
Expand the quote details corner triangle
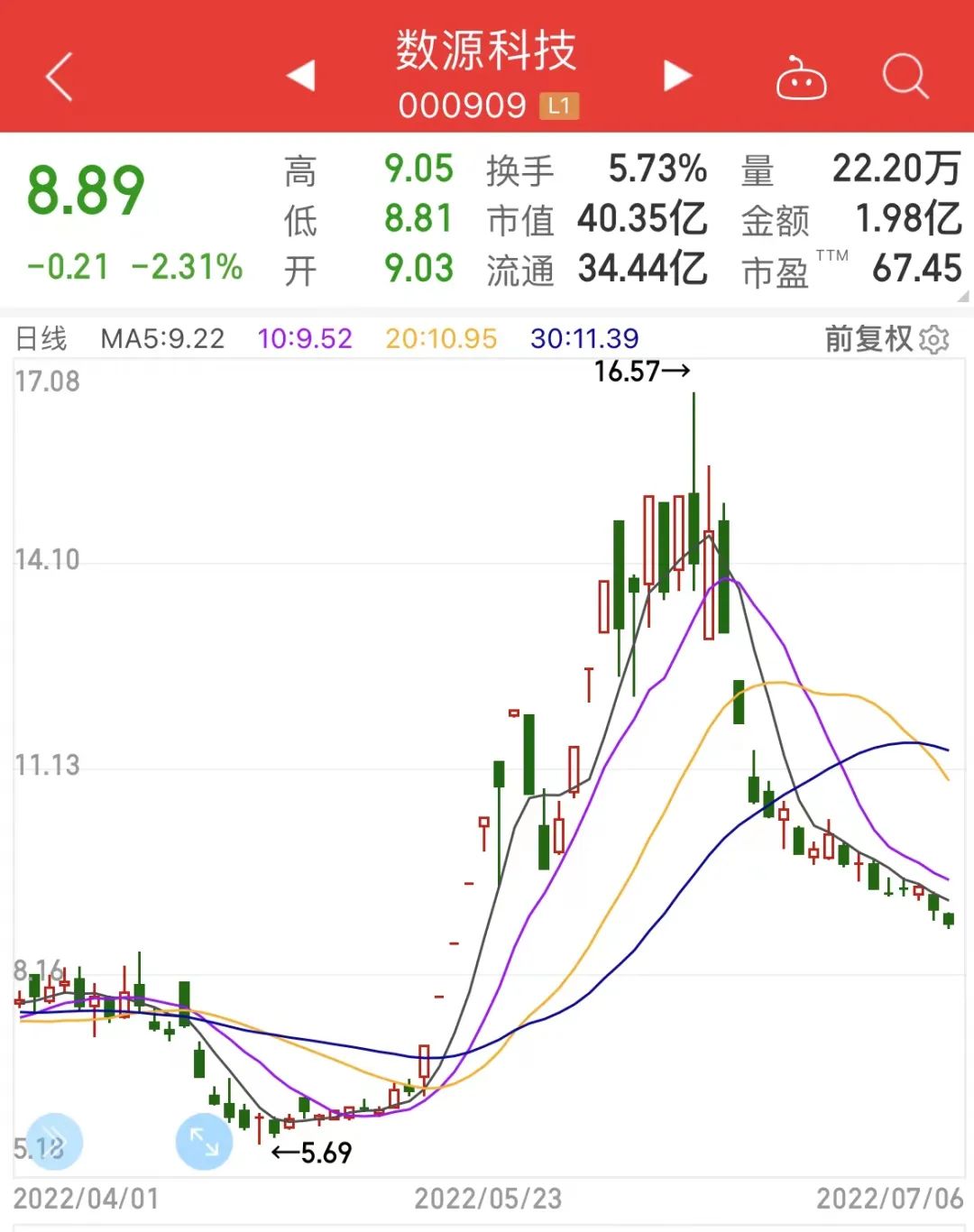pos(963,296)
